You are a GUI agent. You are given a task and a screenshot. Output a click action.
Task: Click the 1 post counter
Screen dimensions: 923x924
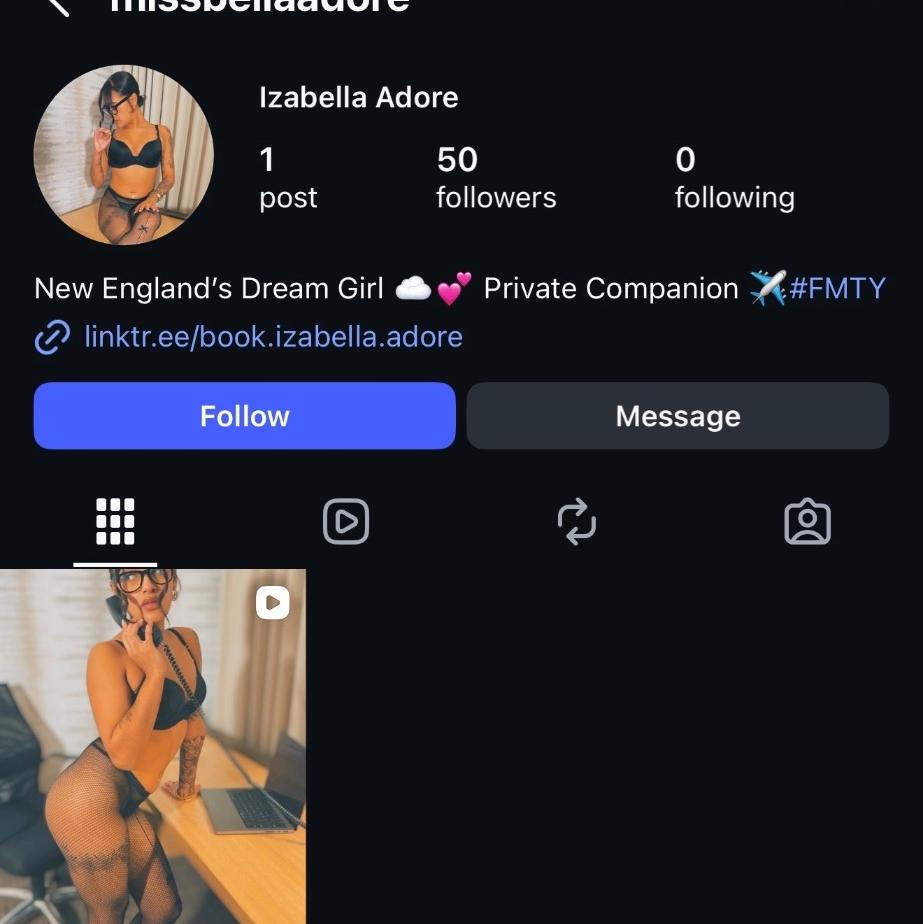[288, 177]
